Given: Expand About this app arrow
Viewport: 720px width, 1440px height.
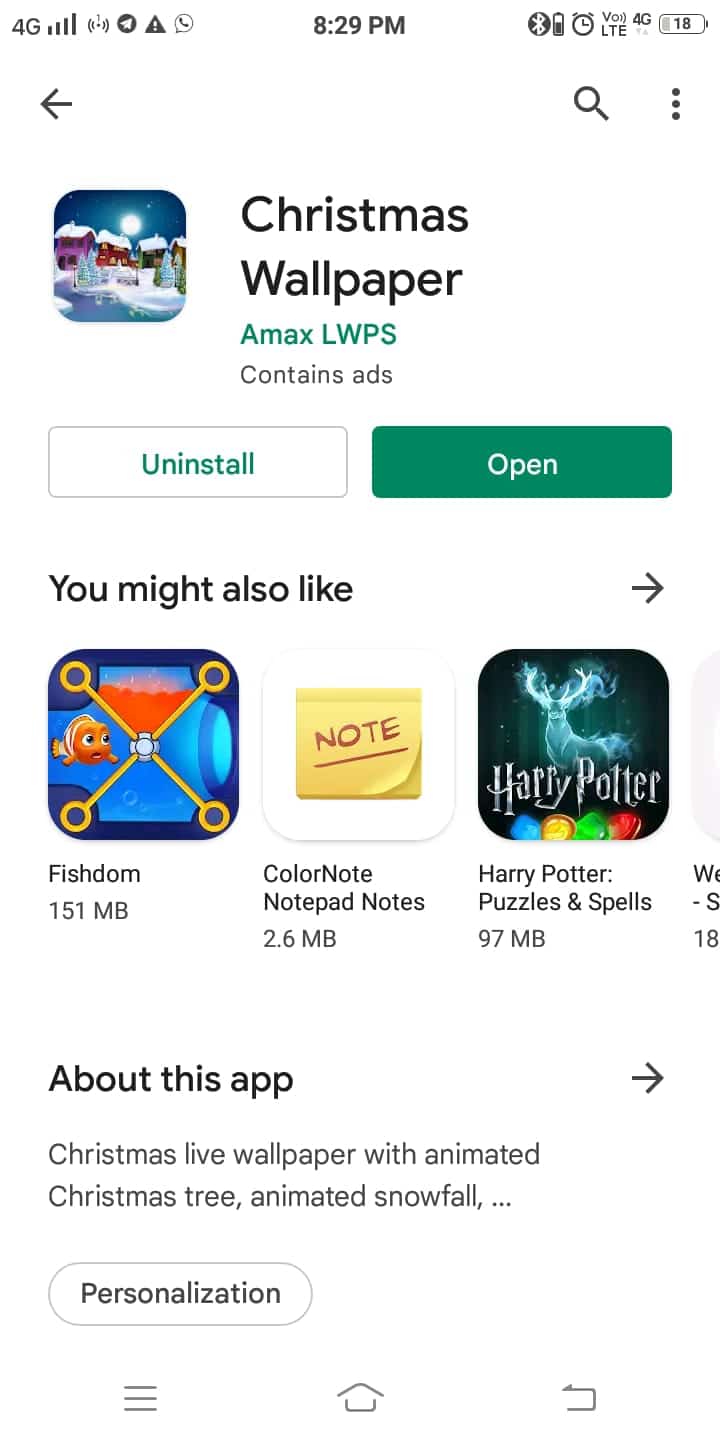Looking at the screenshot, I should tap(648, 1078).
